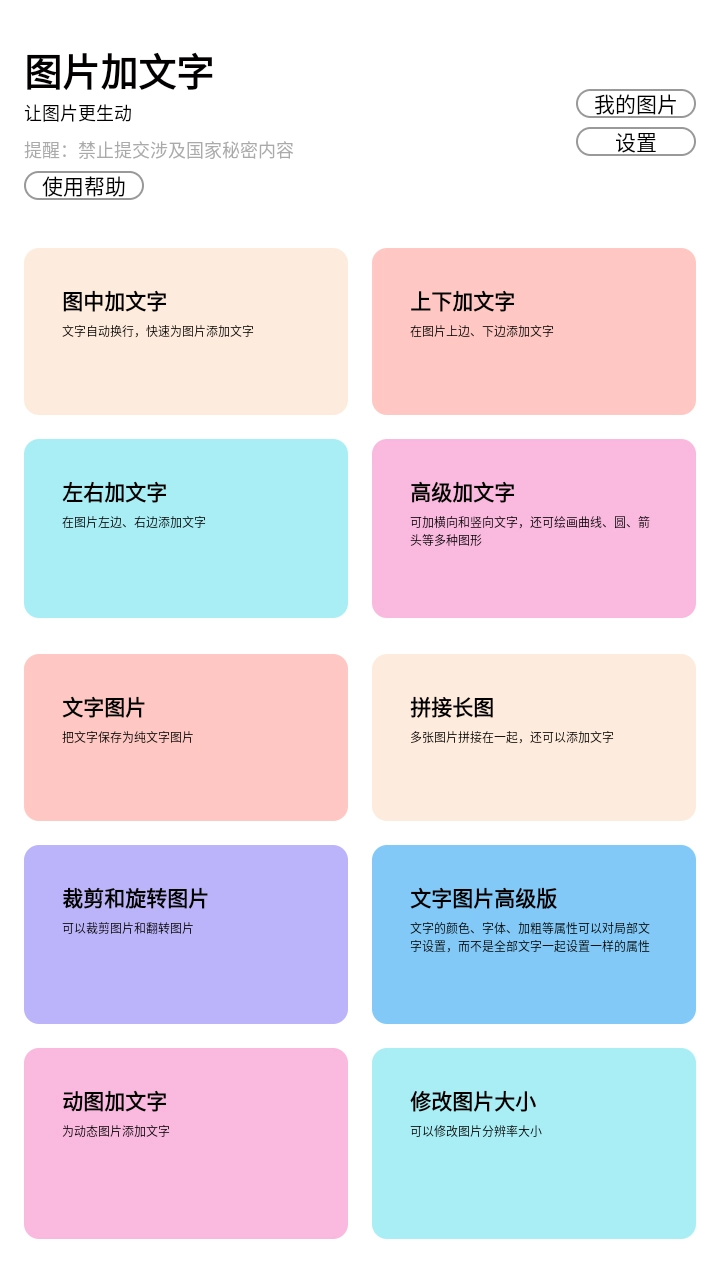Open the 设置 settings button
This screenshot has height=1280, width=720.
click(636, 142)
